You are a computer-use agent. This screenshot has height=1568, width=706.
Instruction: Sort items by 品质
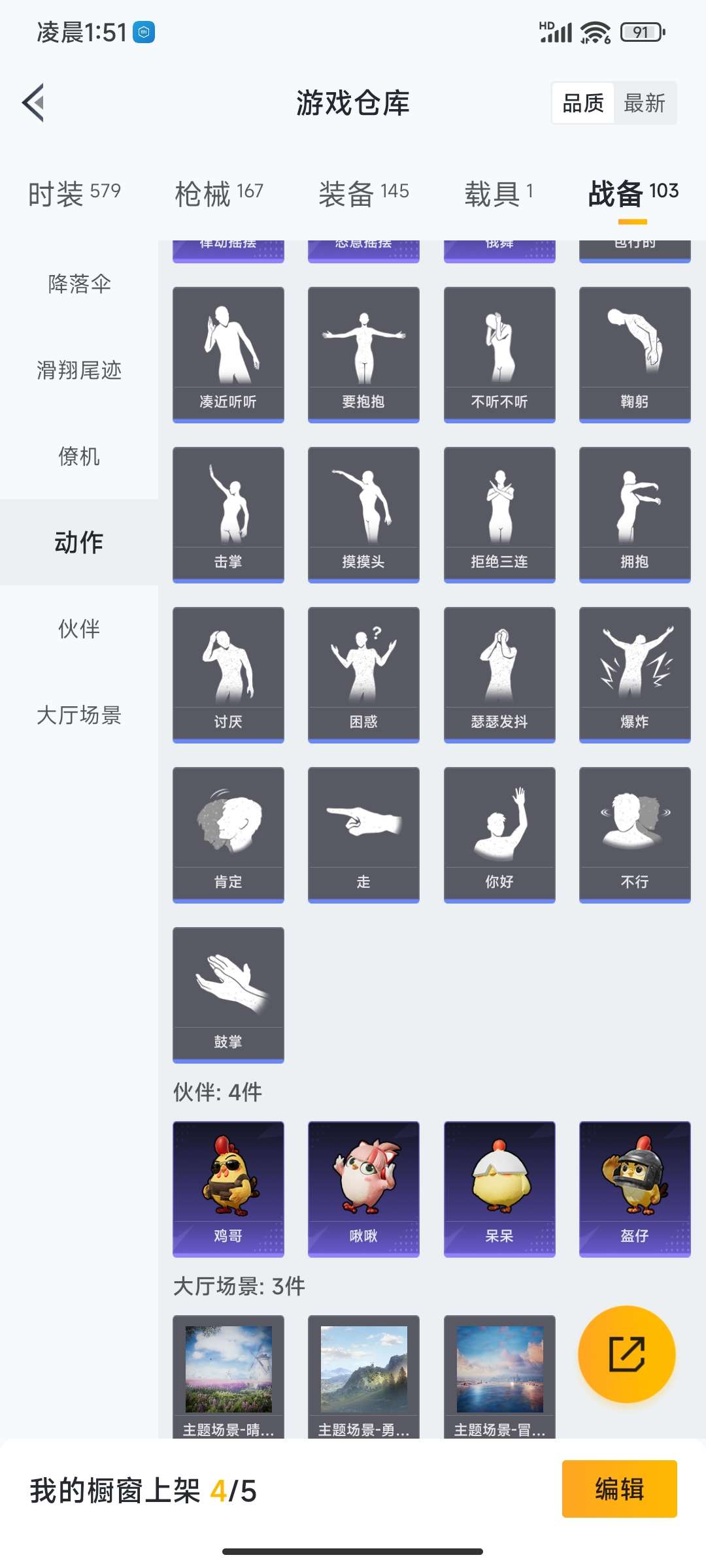[x=583, y=103]
